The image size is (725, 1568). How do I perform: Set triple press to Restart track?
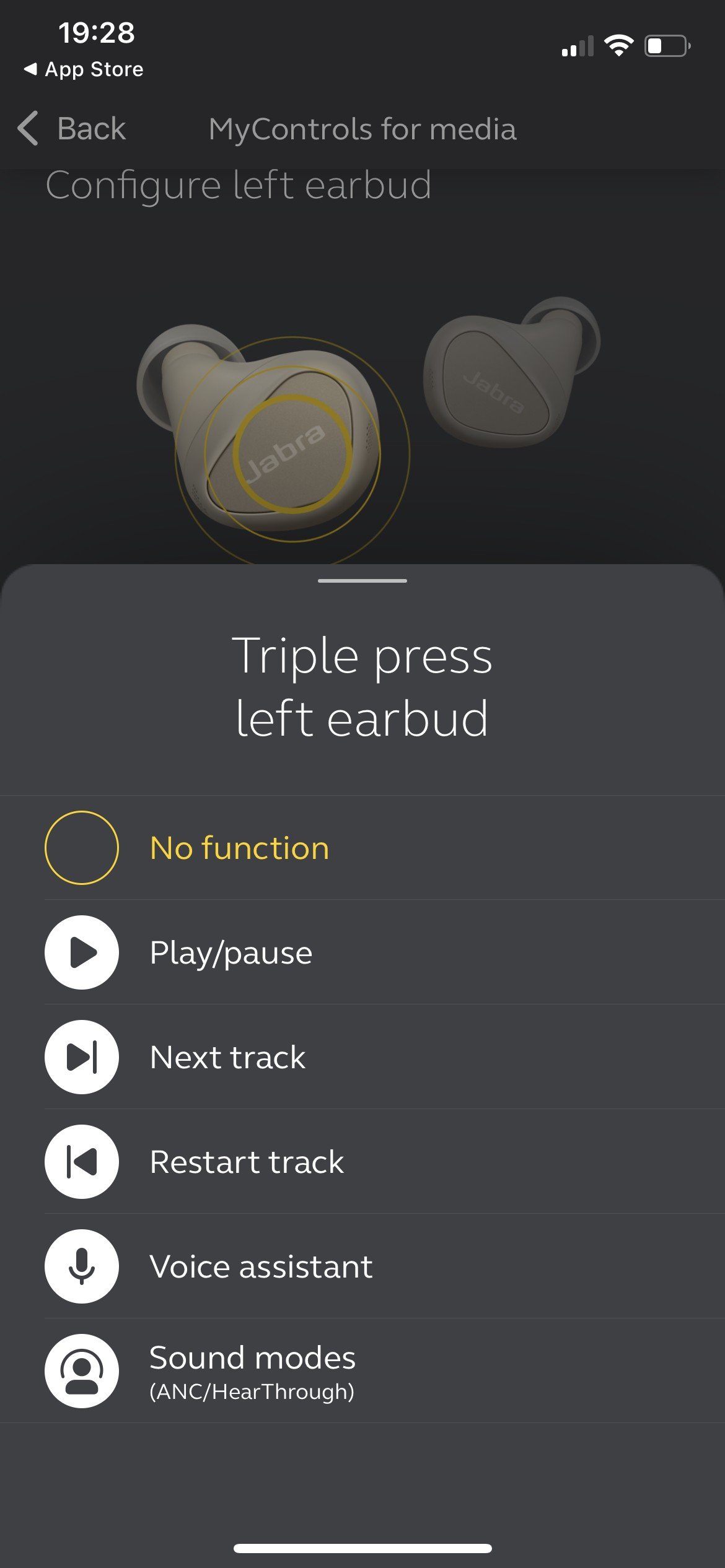point(246,1162)
